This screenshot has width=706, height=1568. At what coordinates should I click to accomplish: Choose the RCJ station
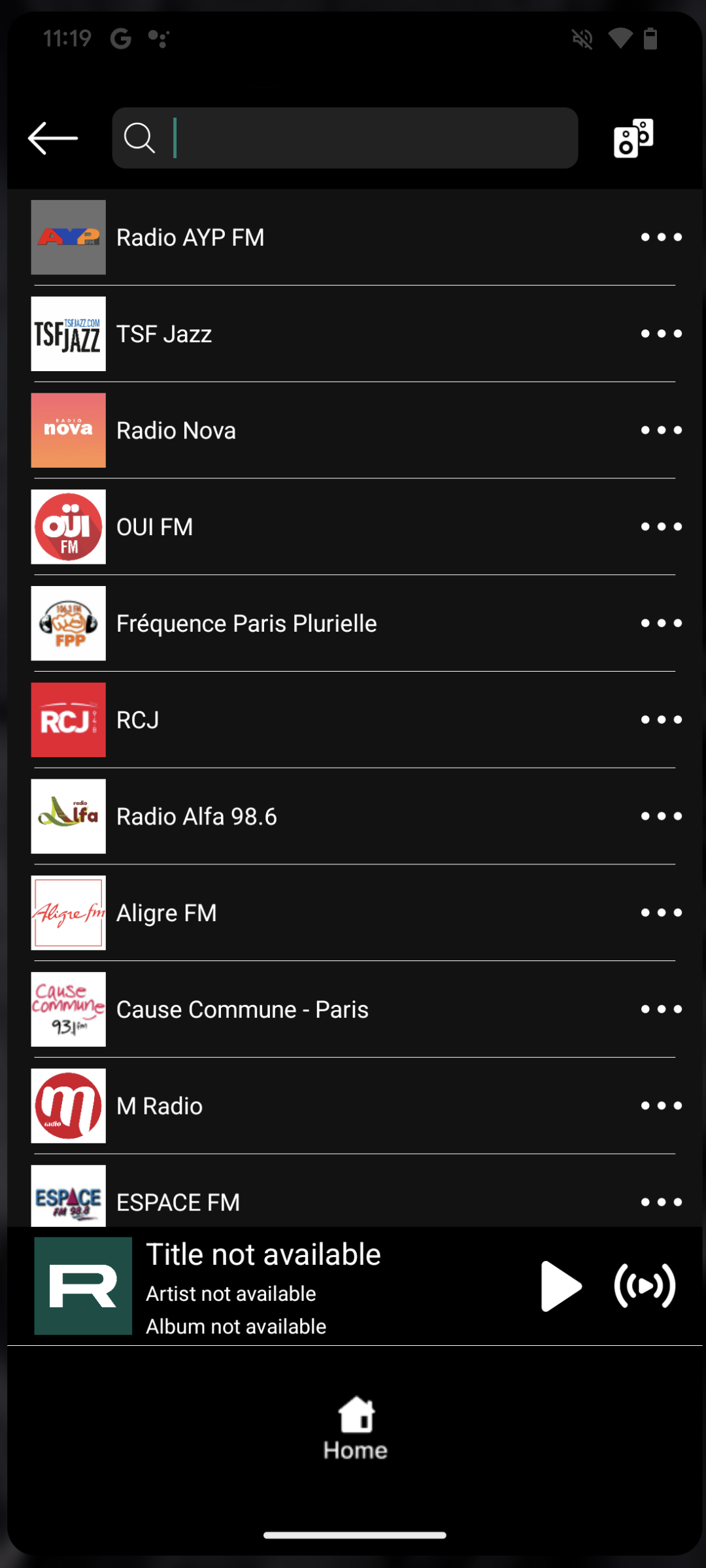tap(353, 720)
